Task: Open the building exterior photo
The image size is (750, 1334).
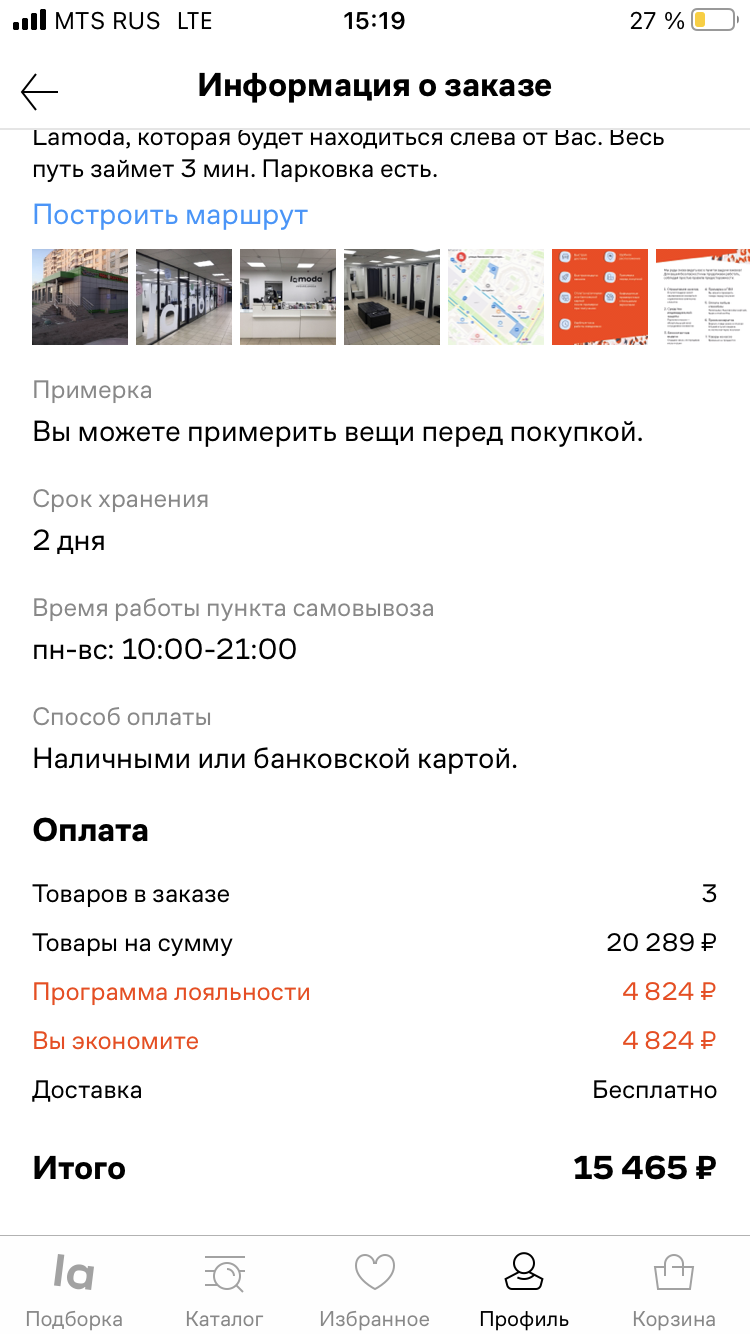Action: (80, 297)
